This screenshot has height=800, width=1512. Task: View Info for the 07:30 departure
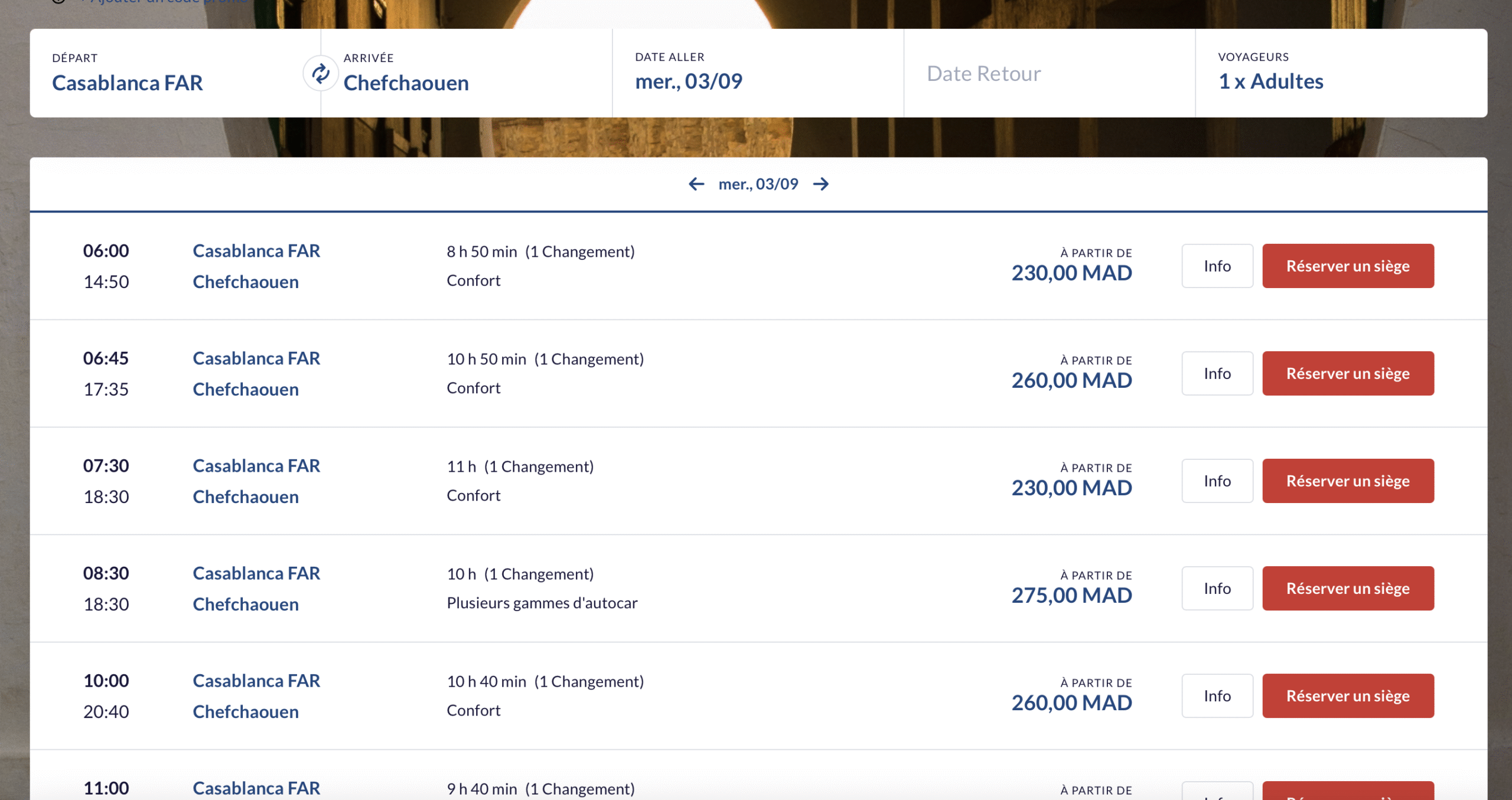[1217, 481]
